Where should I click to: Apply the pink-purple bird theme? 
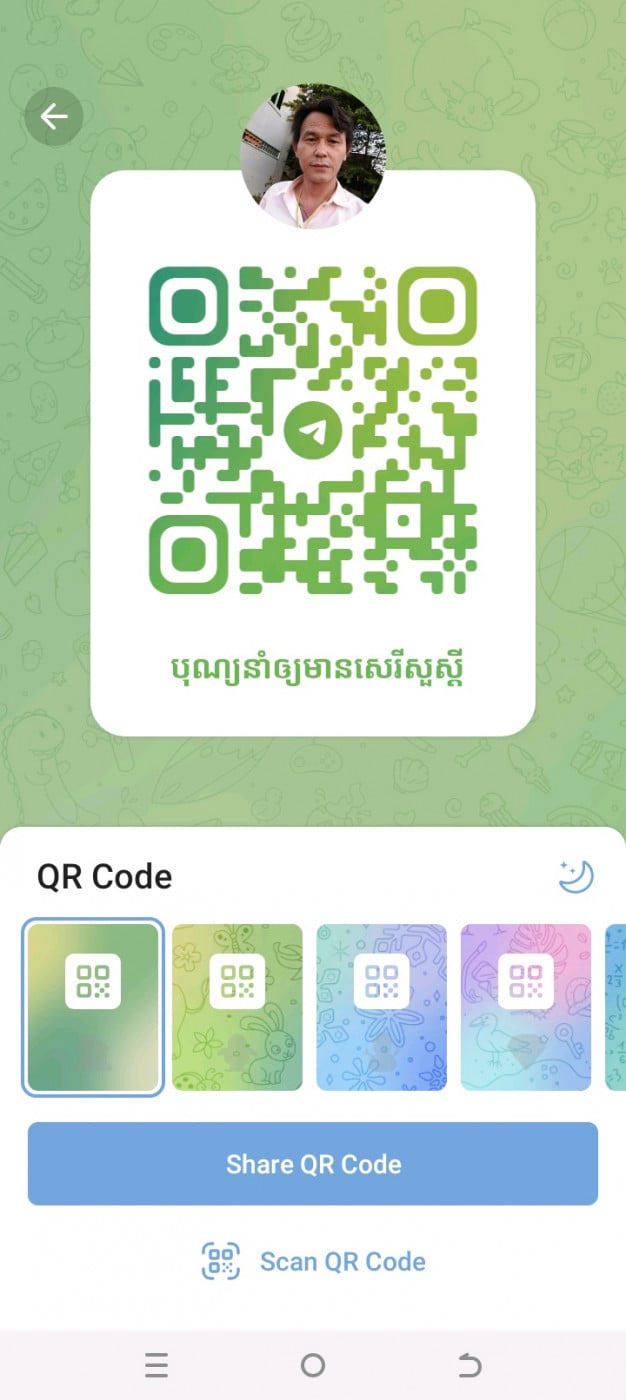point(526,1007)
